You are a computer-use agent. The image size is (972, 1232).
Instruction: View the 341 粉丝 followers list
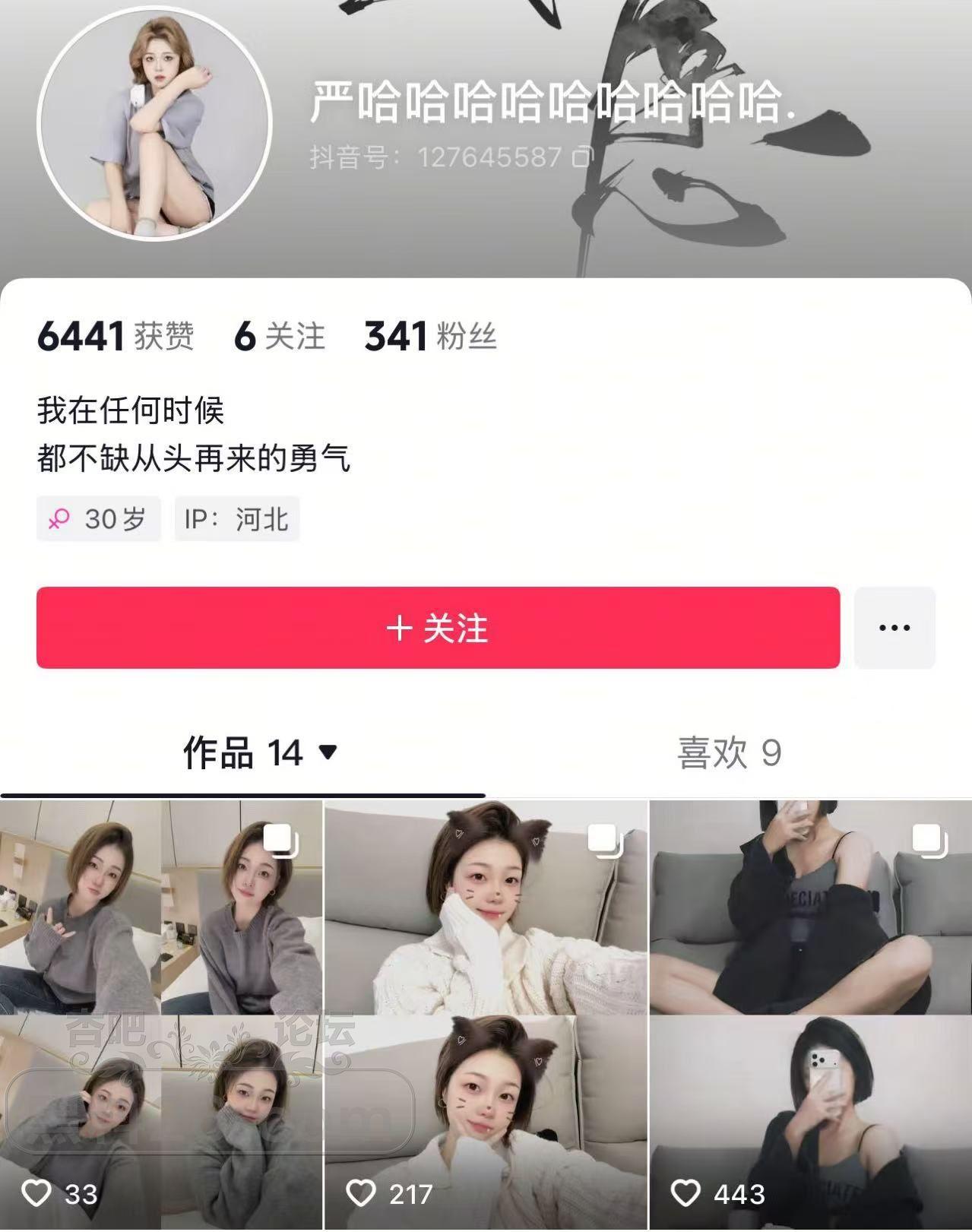430,337
